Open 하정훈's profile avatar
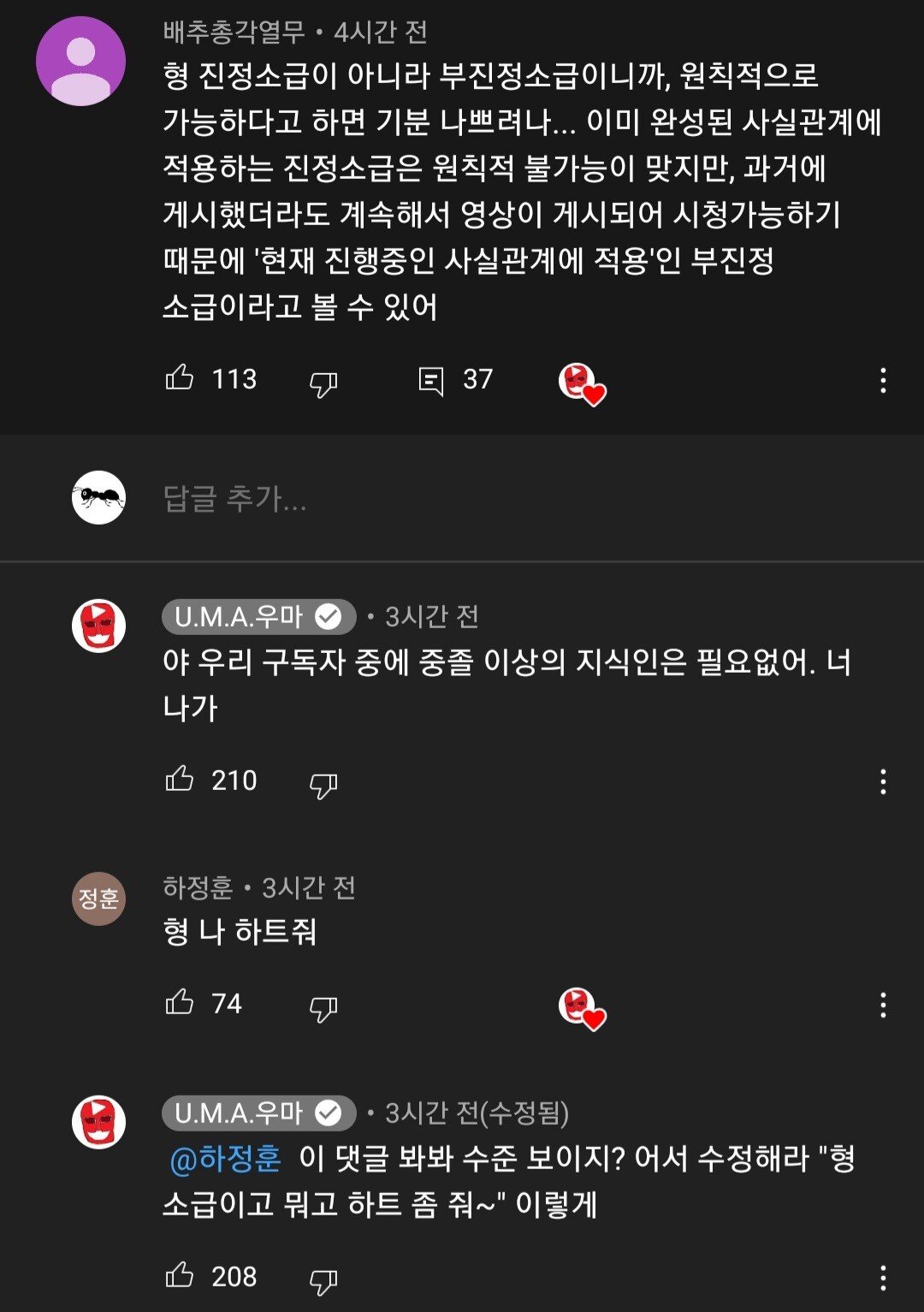This screenshot has height=1312, width=924. coord(98,899)
